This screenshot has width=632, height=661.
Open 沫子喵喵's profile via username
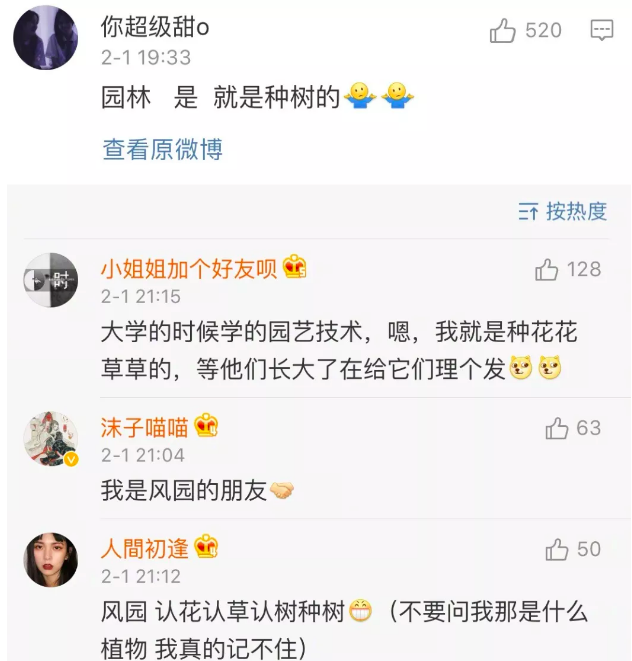click(144, 428)
